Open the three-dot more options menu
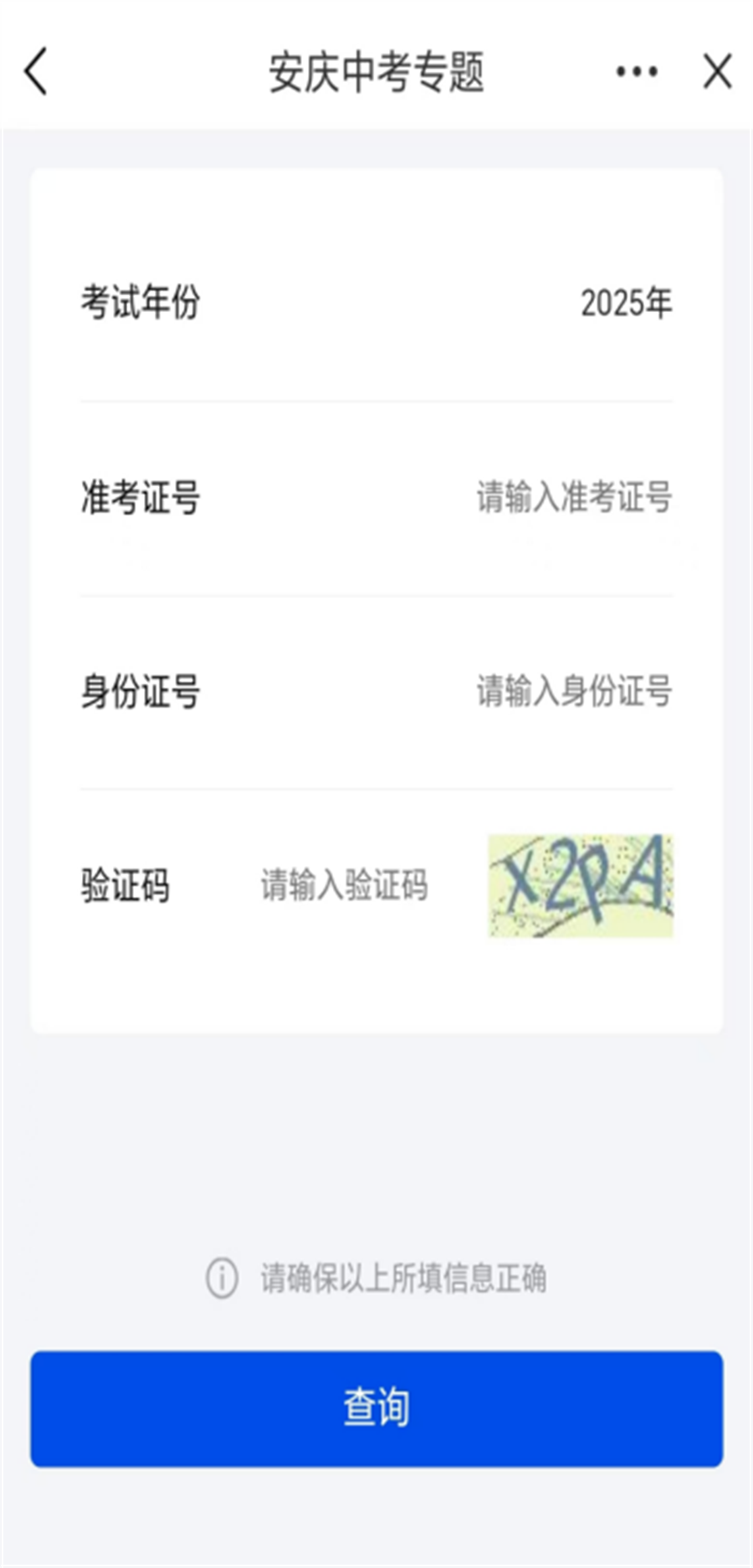The height and width of the screenshot is (1568, 753). (636, 72)
